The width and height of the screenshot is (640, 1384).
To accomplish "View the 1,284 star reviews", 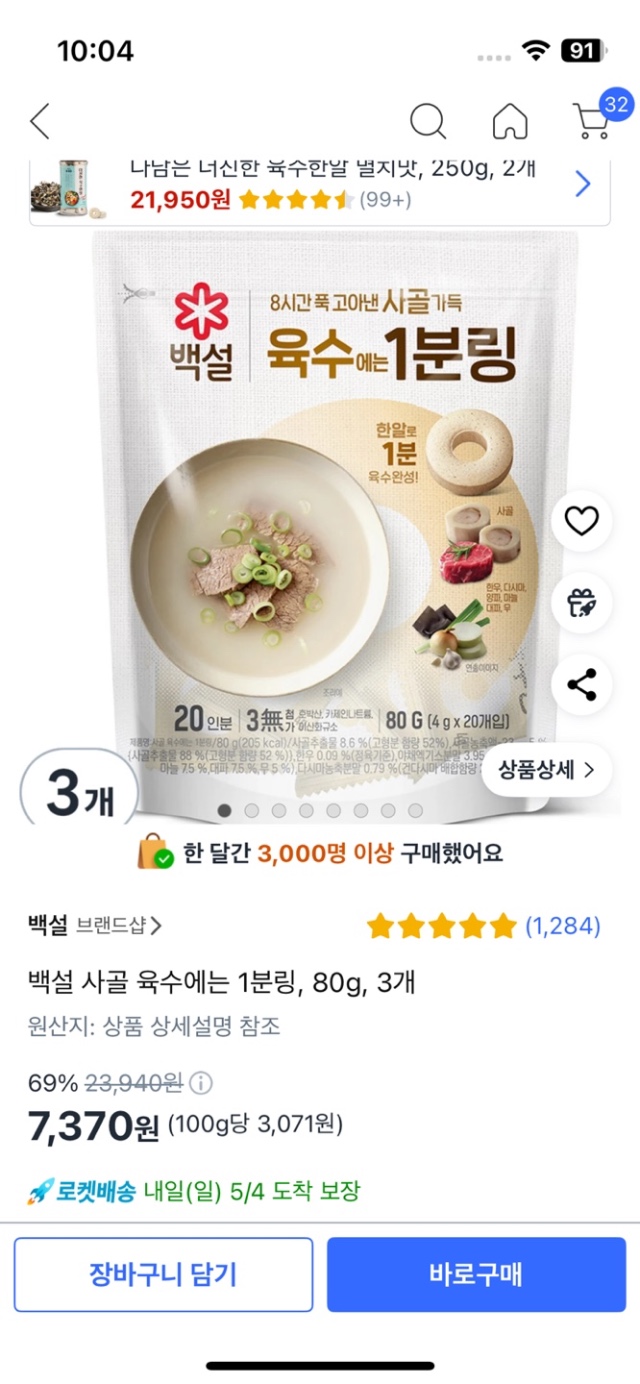I will [x=484, y=926].
